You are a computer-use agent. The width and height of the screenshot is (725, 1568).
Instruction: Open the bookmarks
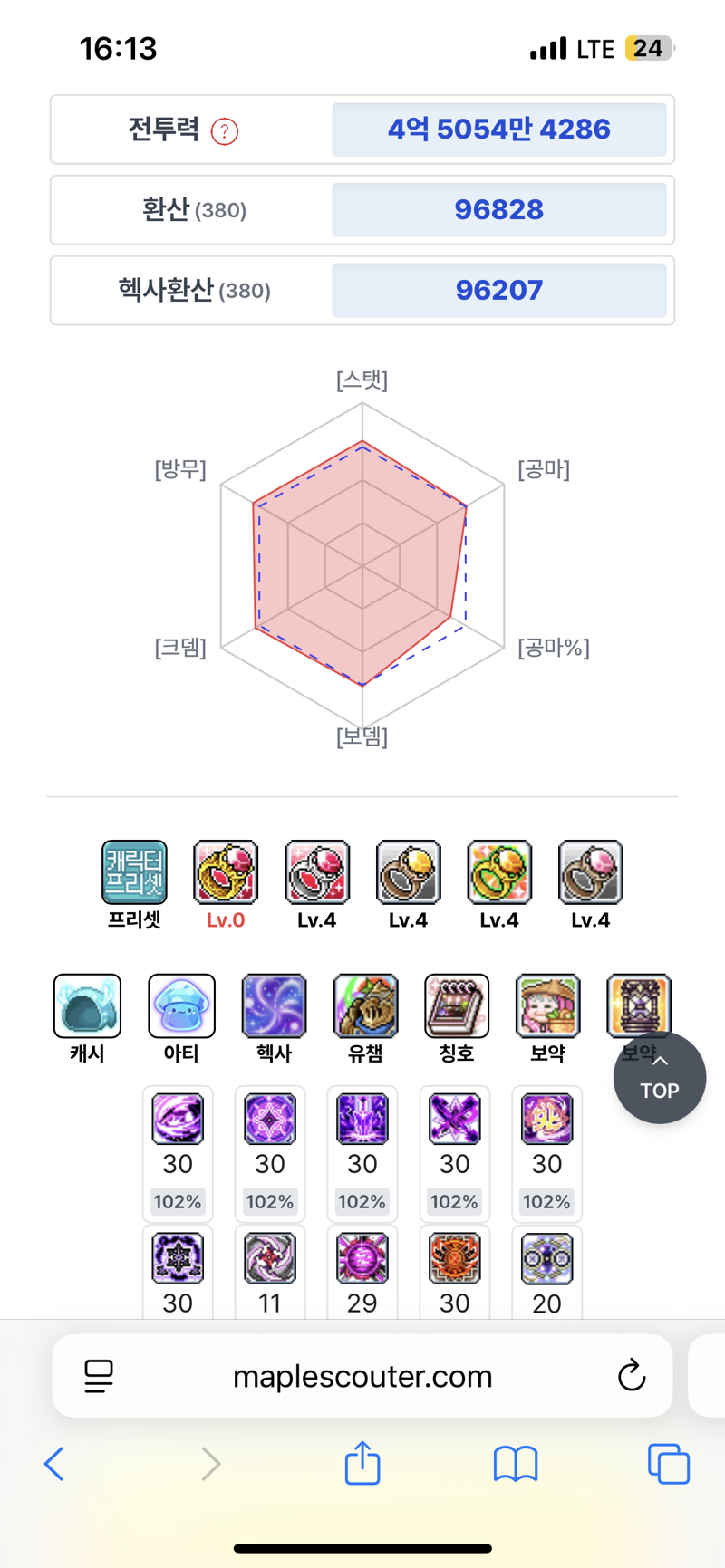coord(516,1464)
